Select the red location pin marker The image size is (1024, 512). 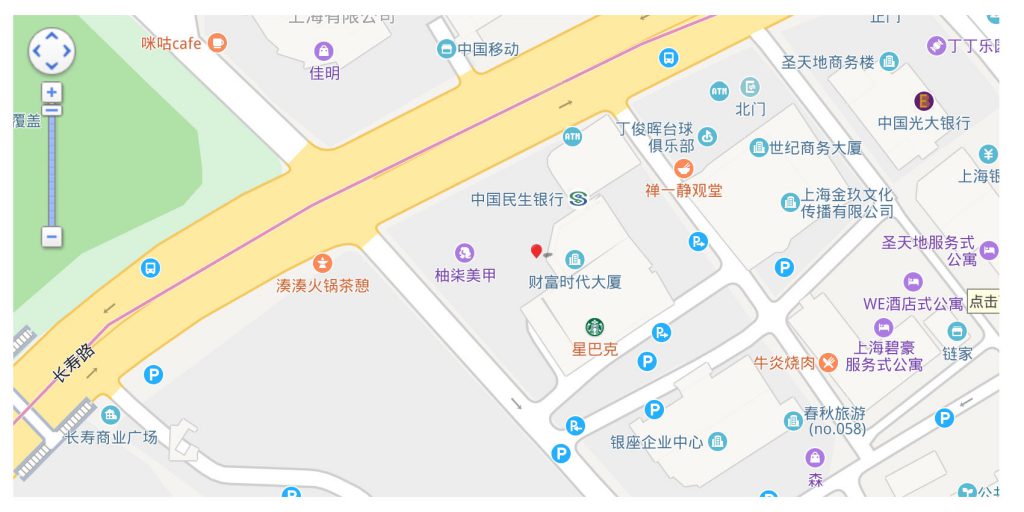[536, 251]
